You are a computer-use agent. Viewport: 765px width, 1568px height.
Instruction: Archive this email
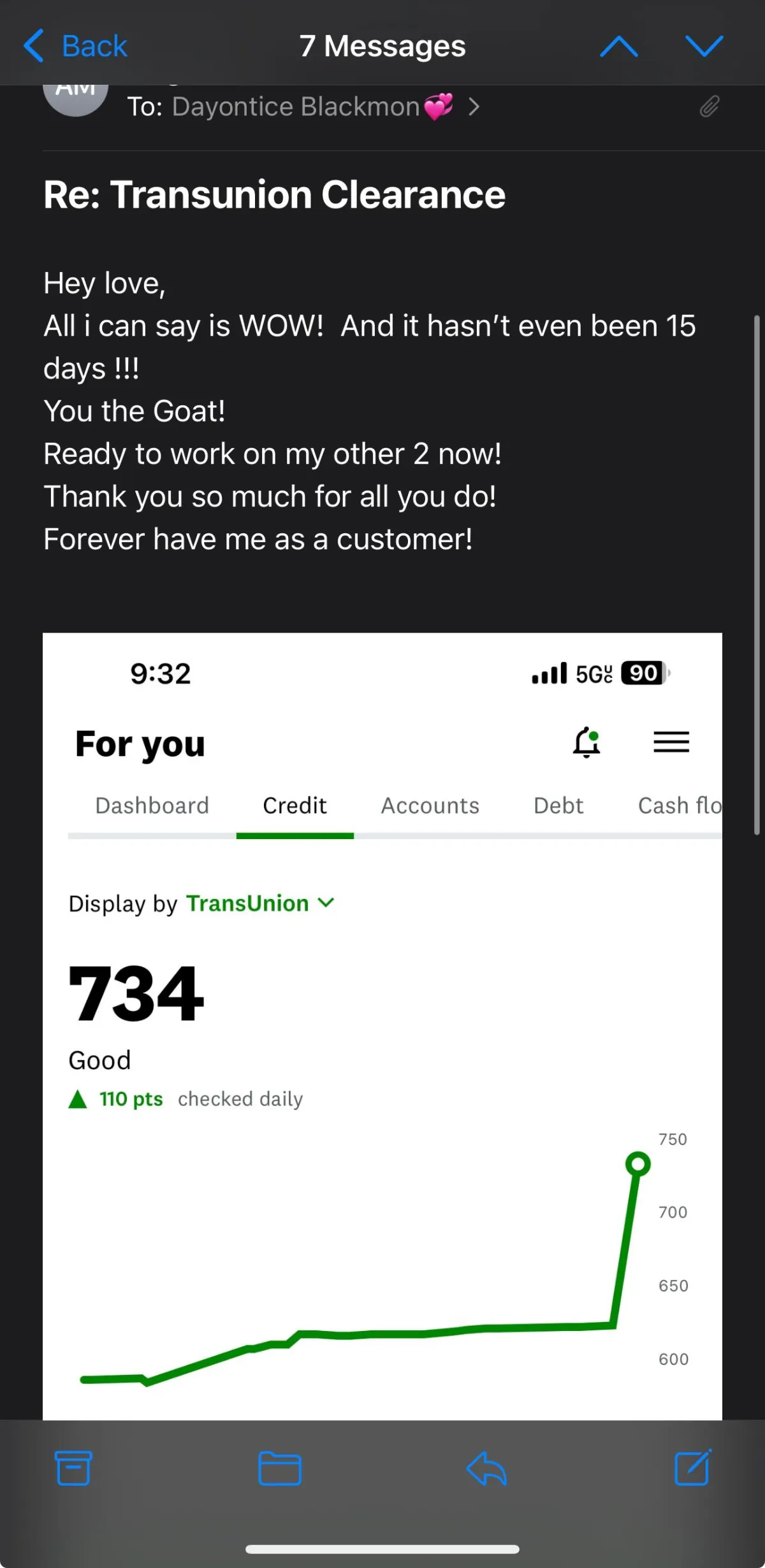point(73,1469)
